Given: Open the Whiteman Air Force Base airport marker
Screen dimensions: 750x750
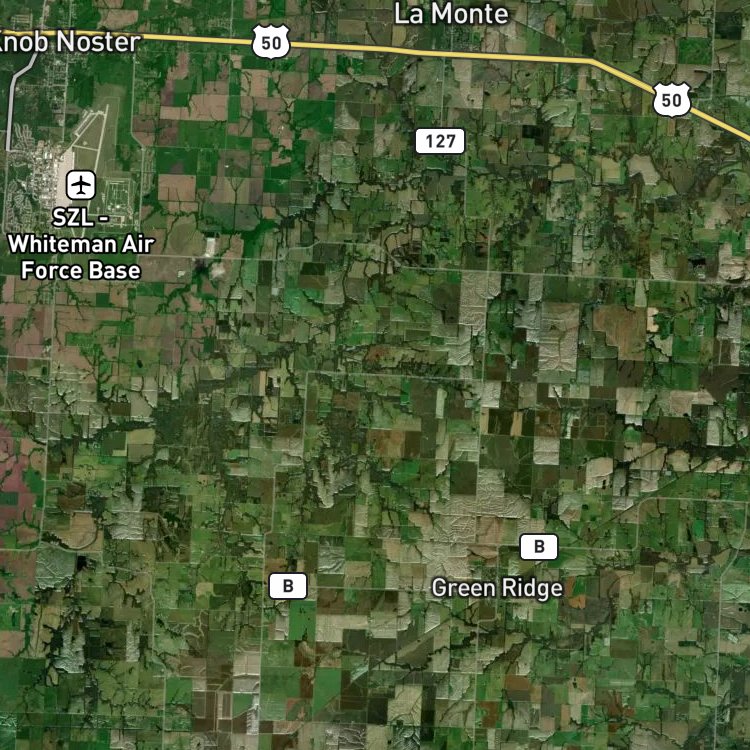Looking at the screenshot, I should point(81,185).
